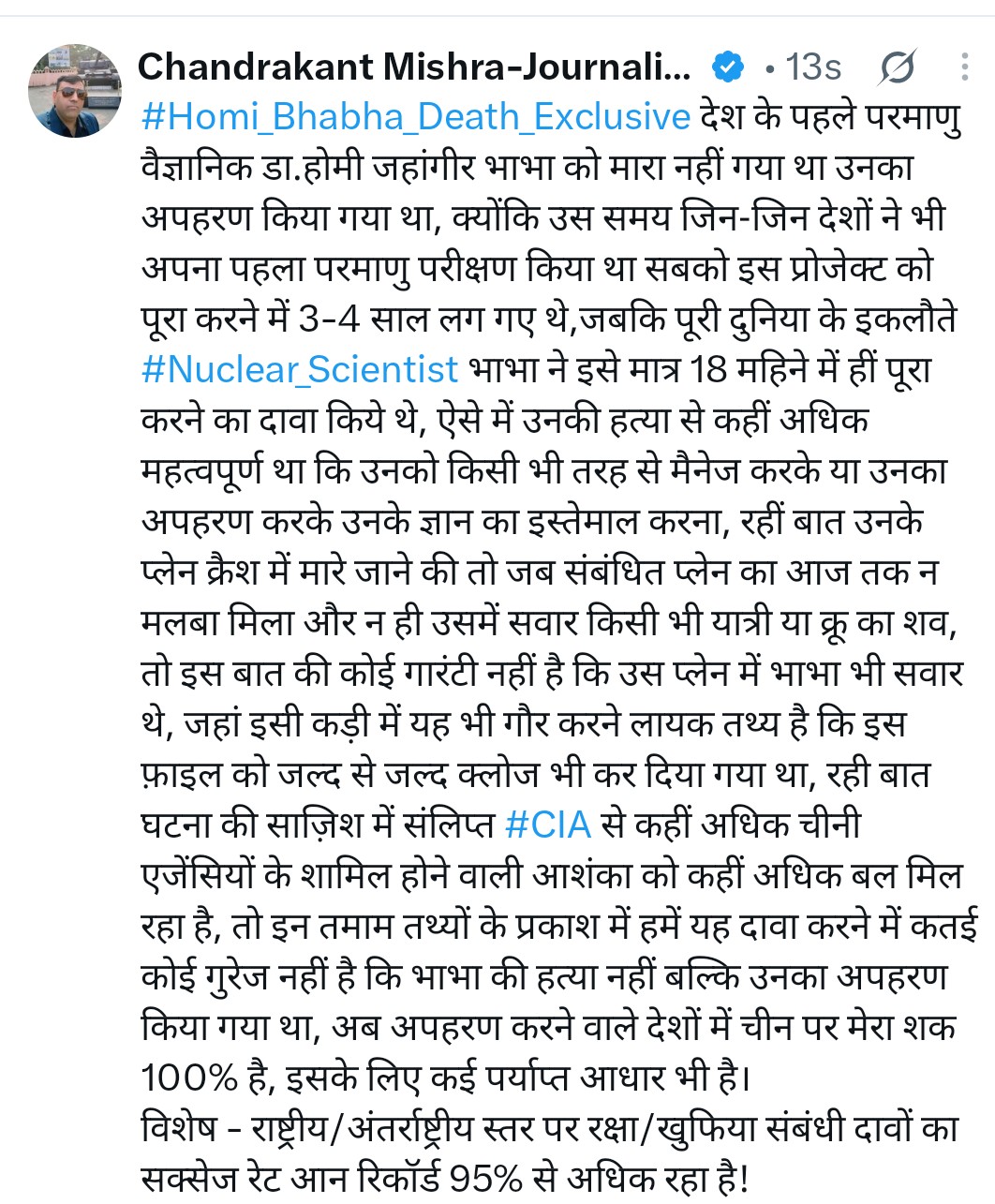Open Chandrakant Mishra's profile picture
The width and height of the screenshot is (995, 1204).
click(x=76, y=91)
